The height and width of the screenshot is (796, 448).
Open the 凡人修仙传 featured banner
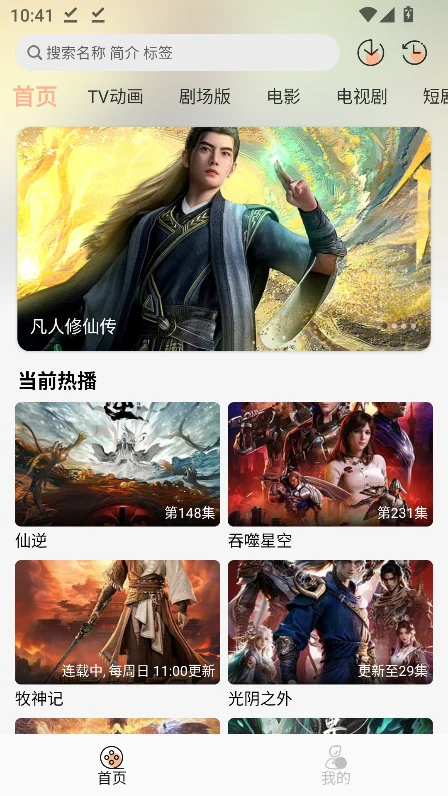pos(224,239)
